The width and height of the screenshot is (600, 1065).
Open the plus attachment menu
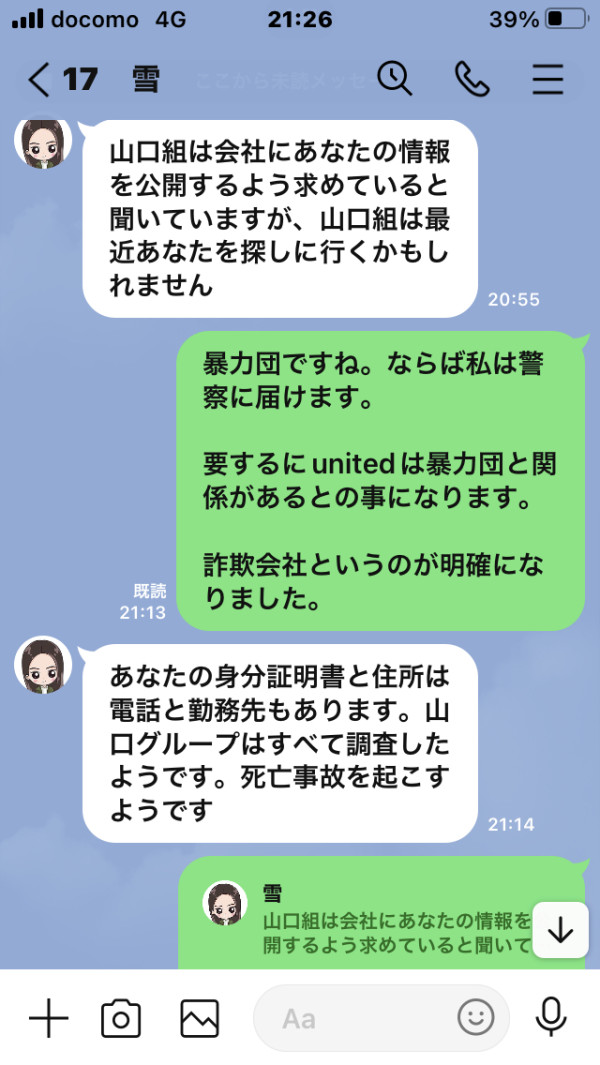(49, 1018)
